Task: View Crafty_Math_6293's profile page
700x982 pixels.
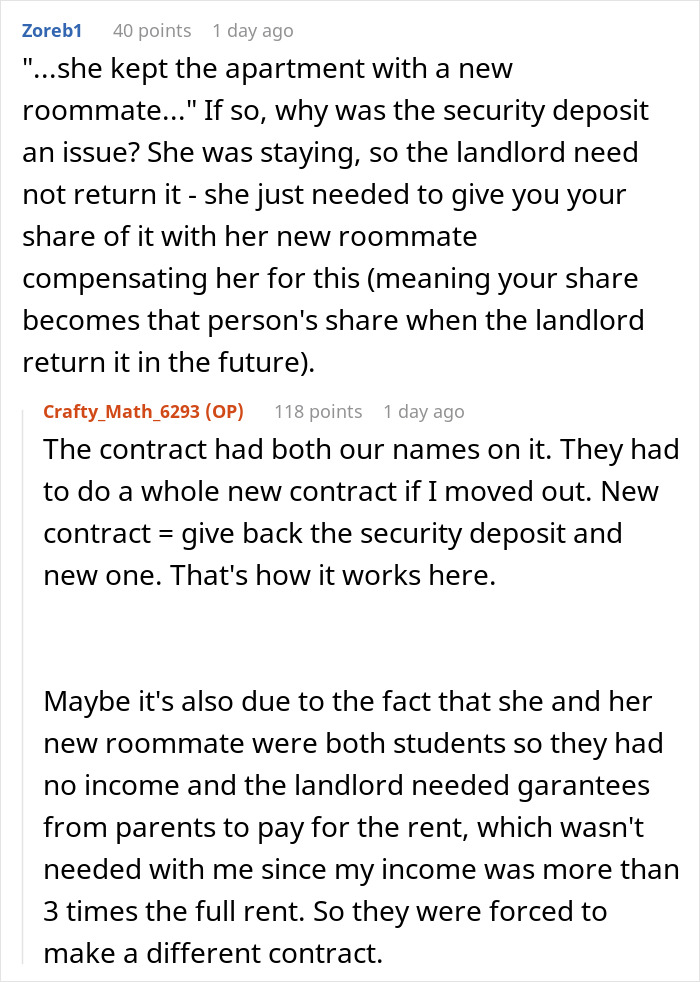Action: (122, 412)
